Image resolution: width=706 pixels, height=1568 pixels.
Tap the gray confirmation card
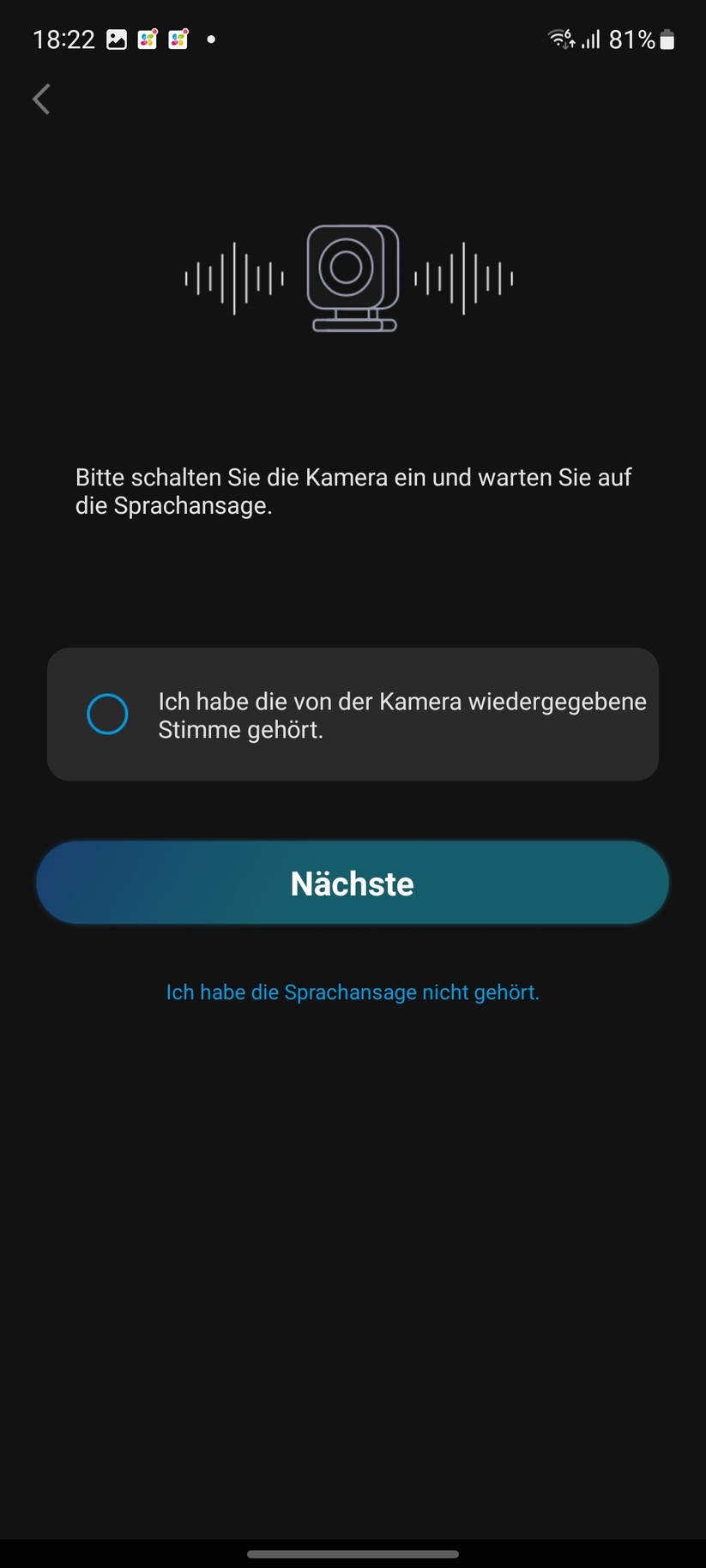(352, 714)
